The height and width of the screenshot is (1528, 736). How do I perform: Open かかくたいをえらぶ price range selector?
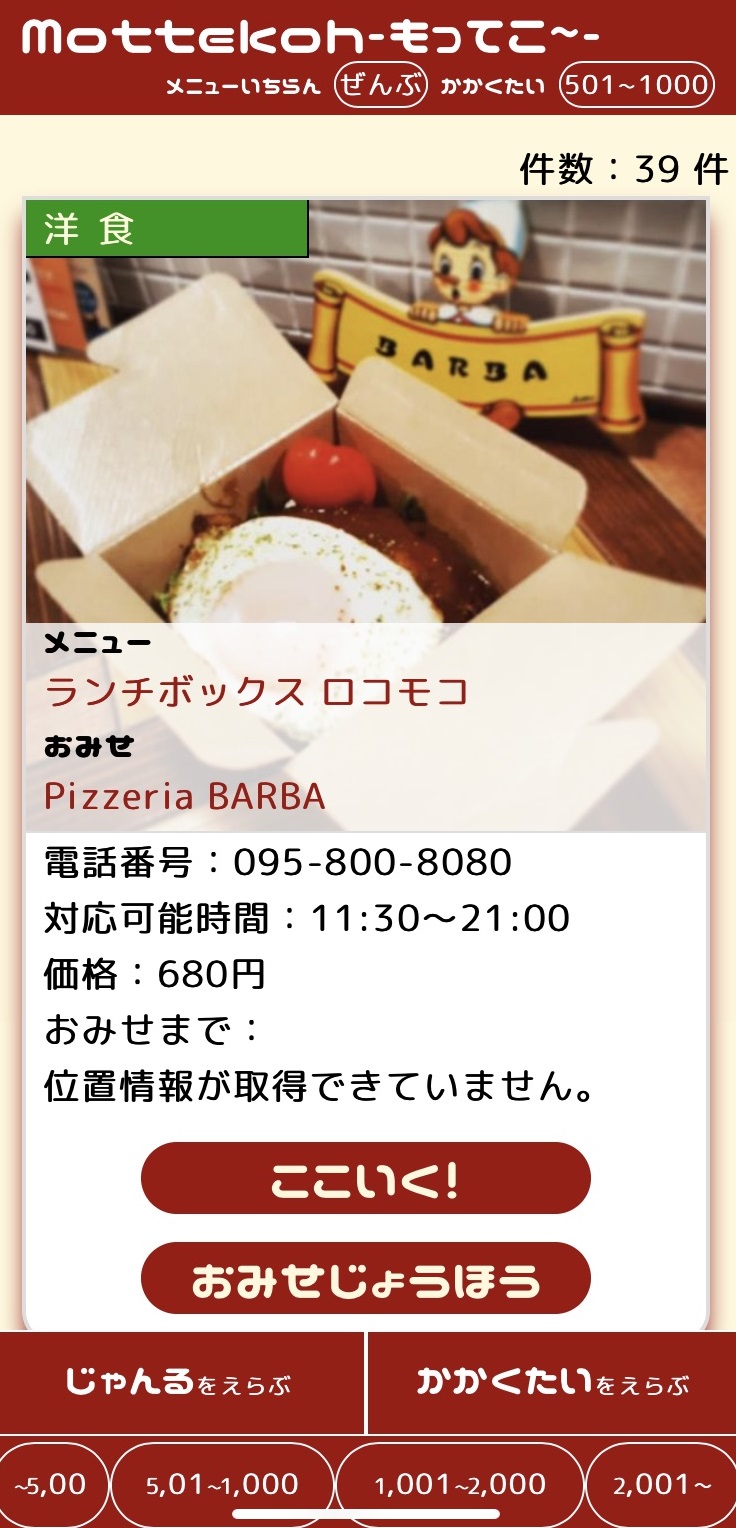[552, 1383]
